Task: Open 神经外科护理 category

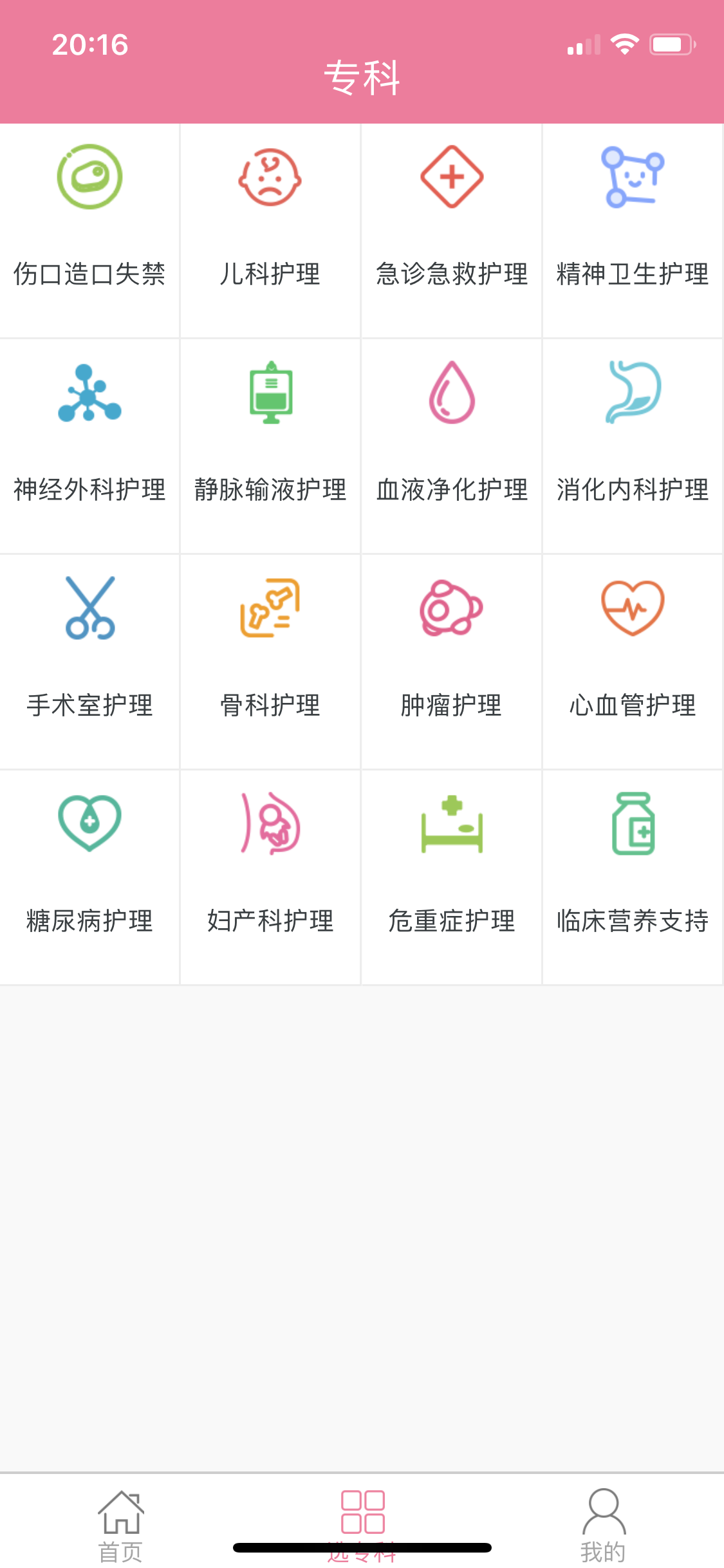Action: coord(89,446)
